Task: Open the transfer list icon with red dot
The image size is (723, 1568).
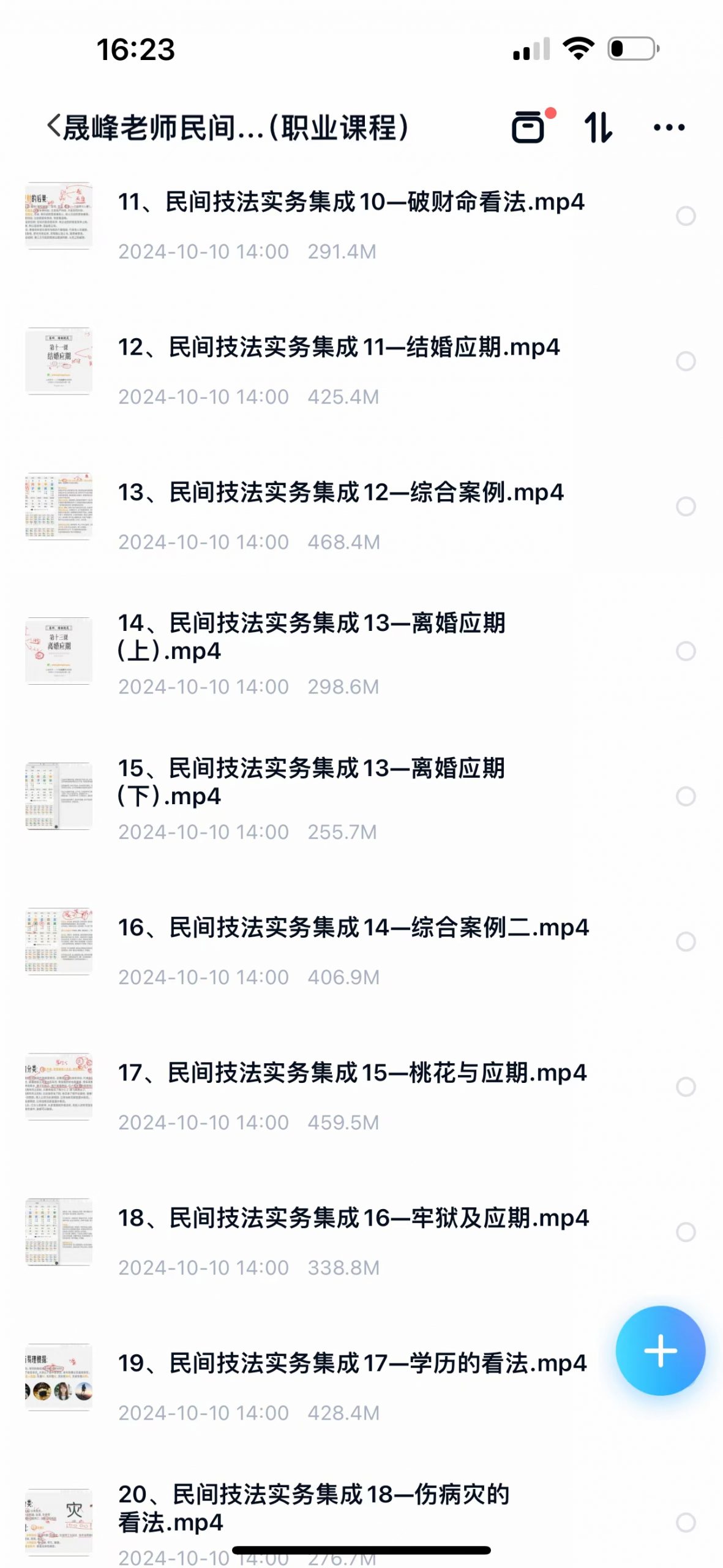Action: click(x=530, y=127)
